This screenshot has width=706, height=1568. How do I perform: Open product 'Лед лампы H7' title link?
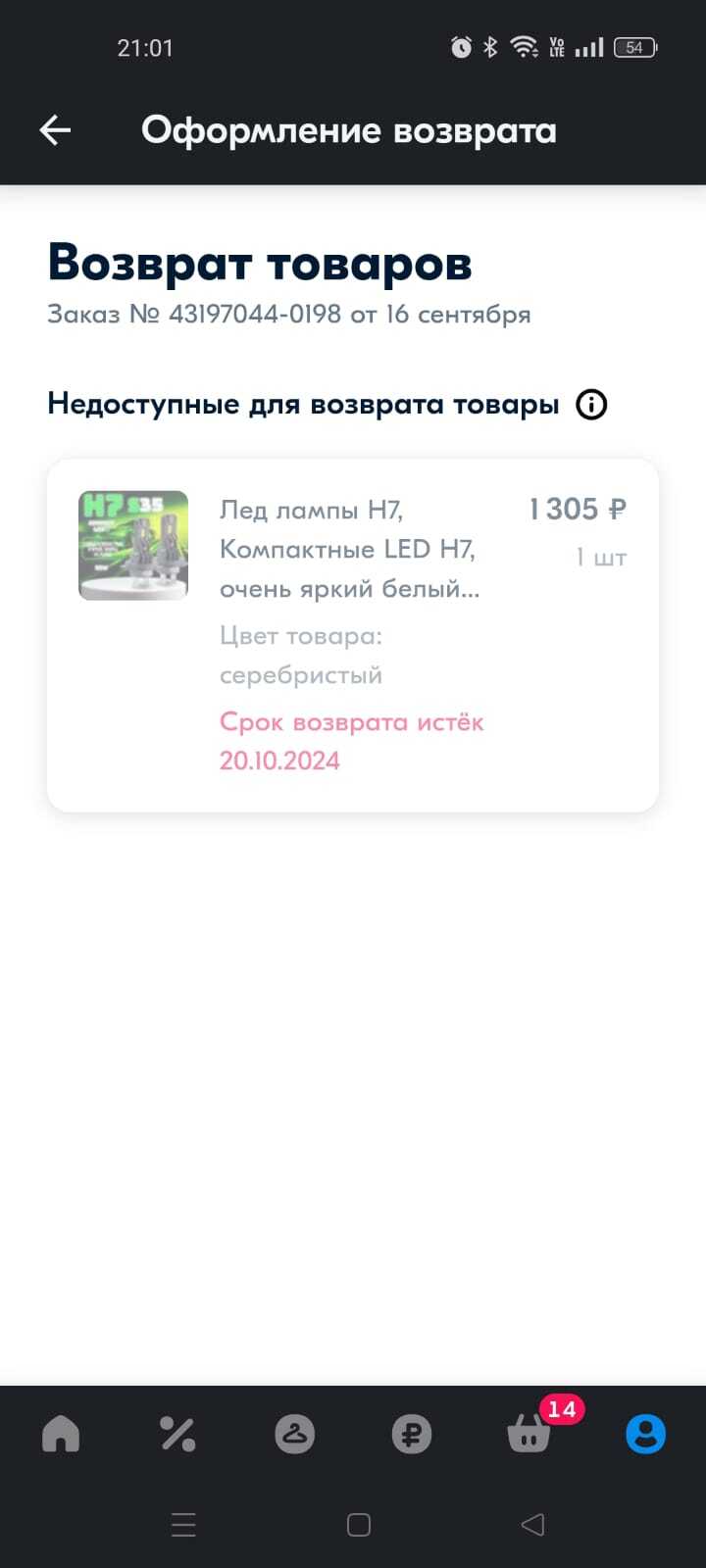coord(349,549)
